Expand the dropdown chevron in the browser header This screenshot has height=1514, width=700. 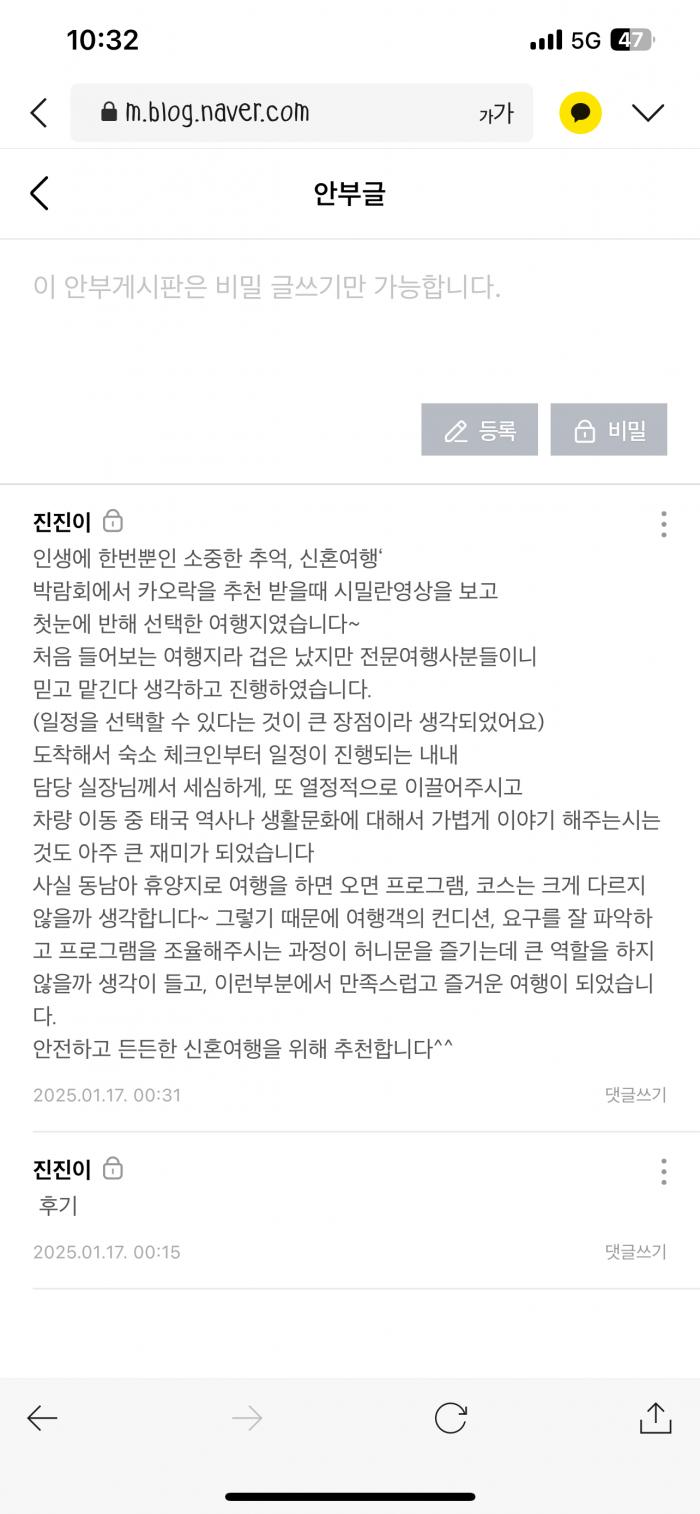coord(648,112)
